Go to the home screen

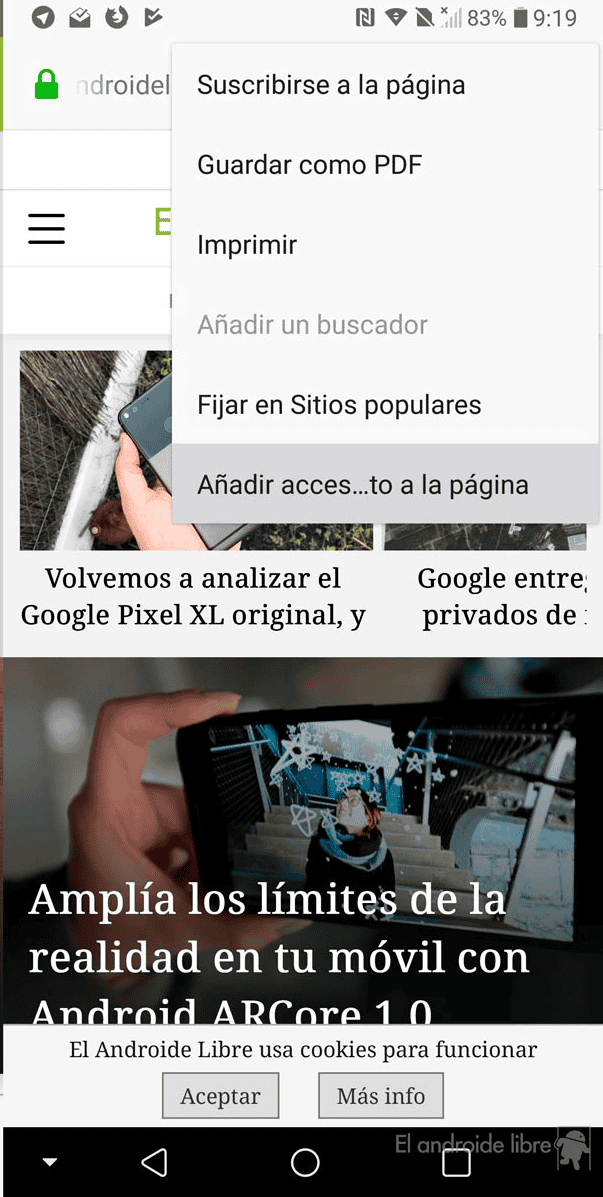click(305, 1162)
